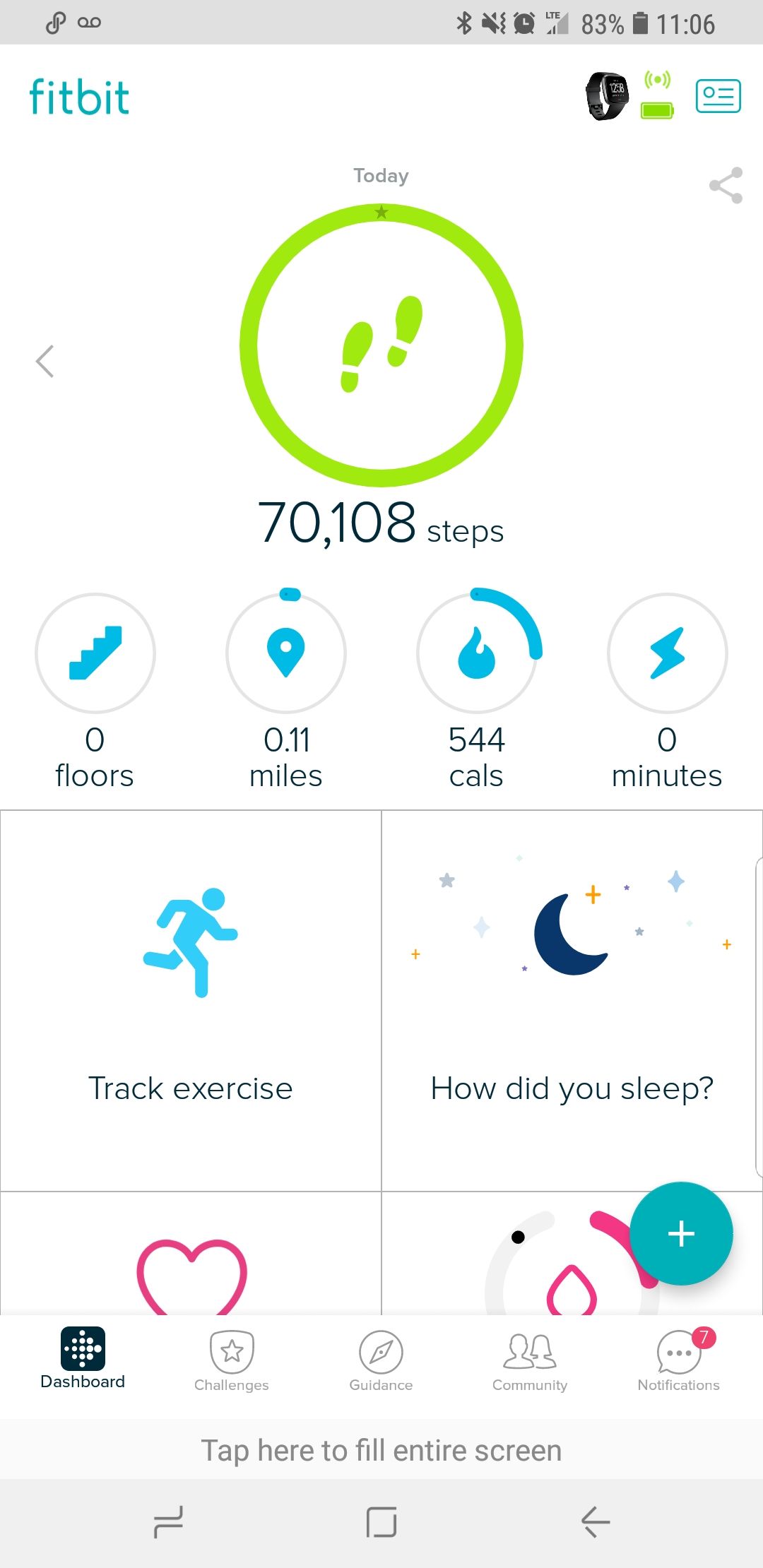Image resolution: width=763 pixels, height=1568 pixels.
Task: Switch to the Community tab
Action: [530, 1361]
